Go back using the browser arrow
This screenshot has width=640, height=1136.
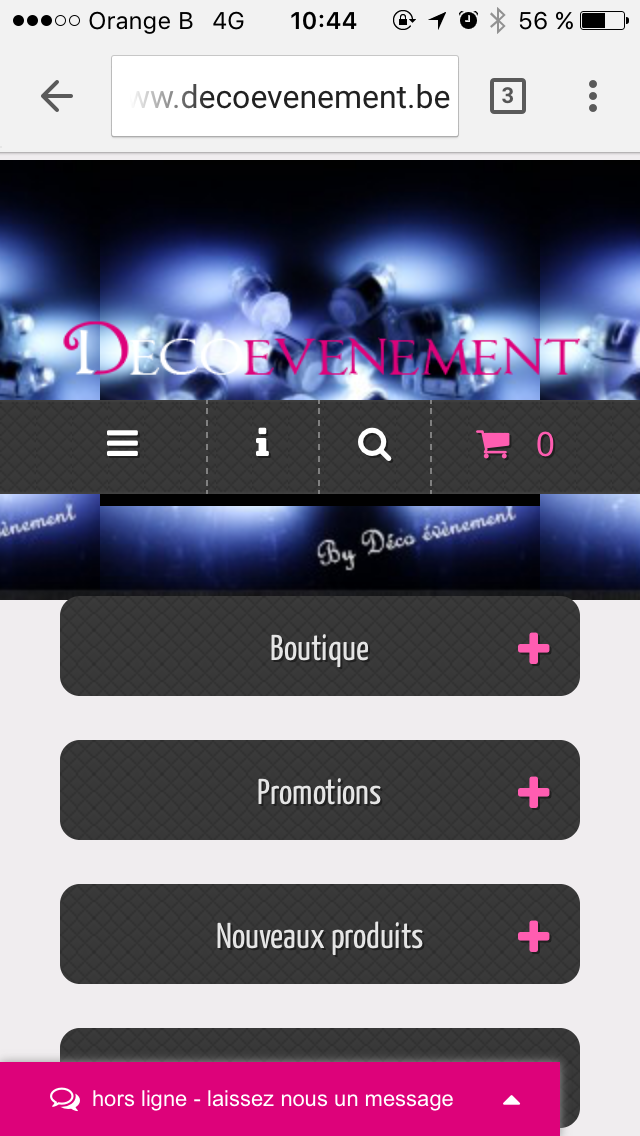tap(57, 96)
